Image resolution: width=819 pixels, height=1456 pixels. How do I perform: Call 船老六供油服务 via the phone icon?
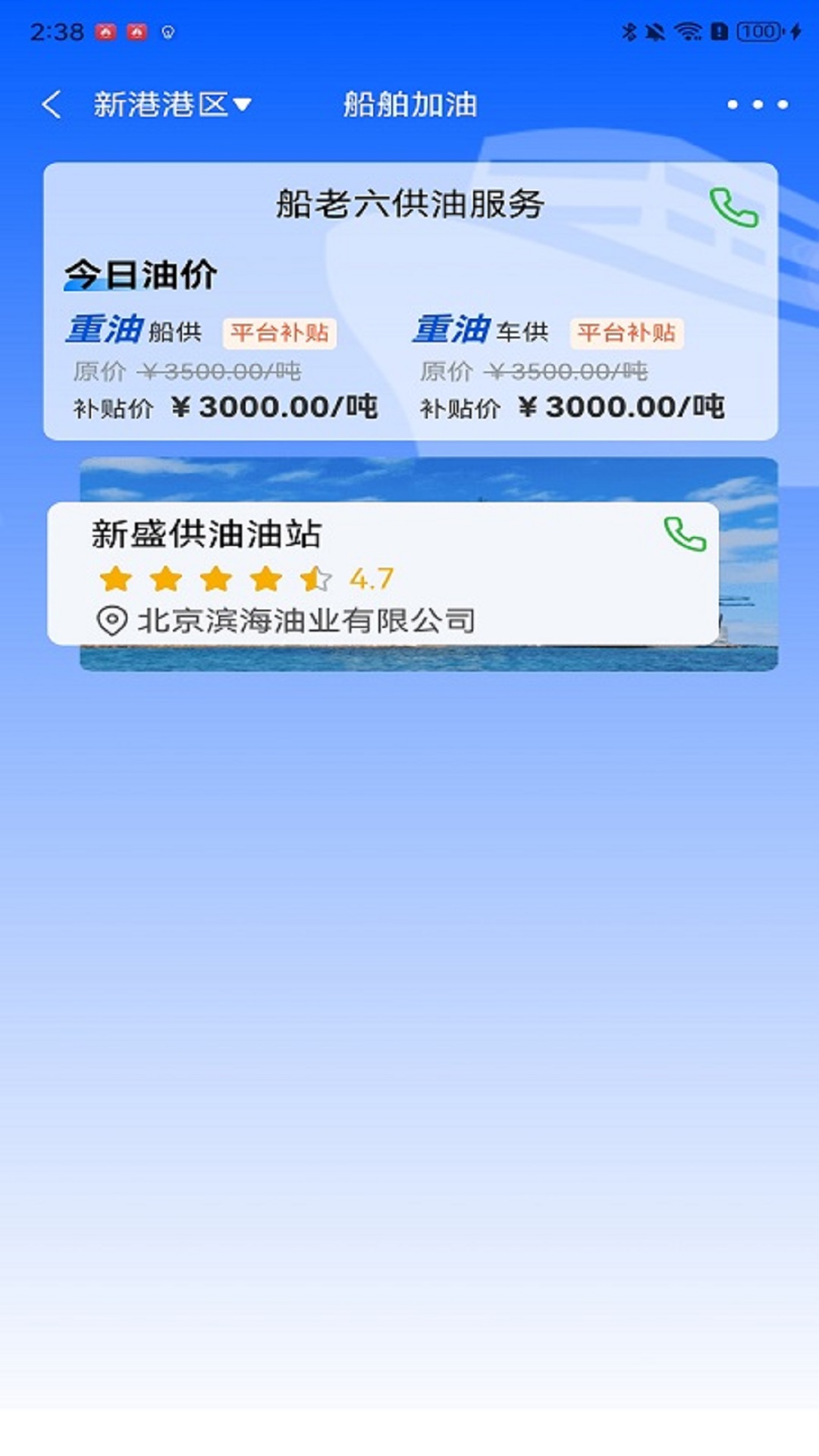pos(733,207)
